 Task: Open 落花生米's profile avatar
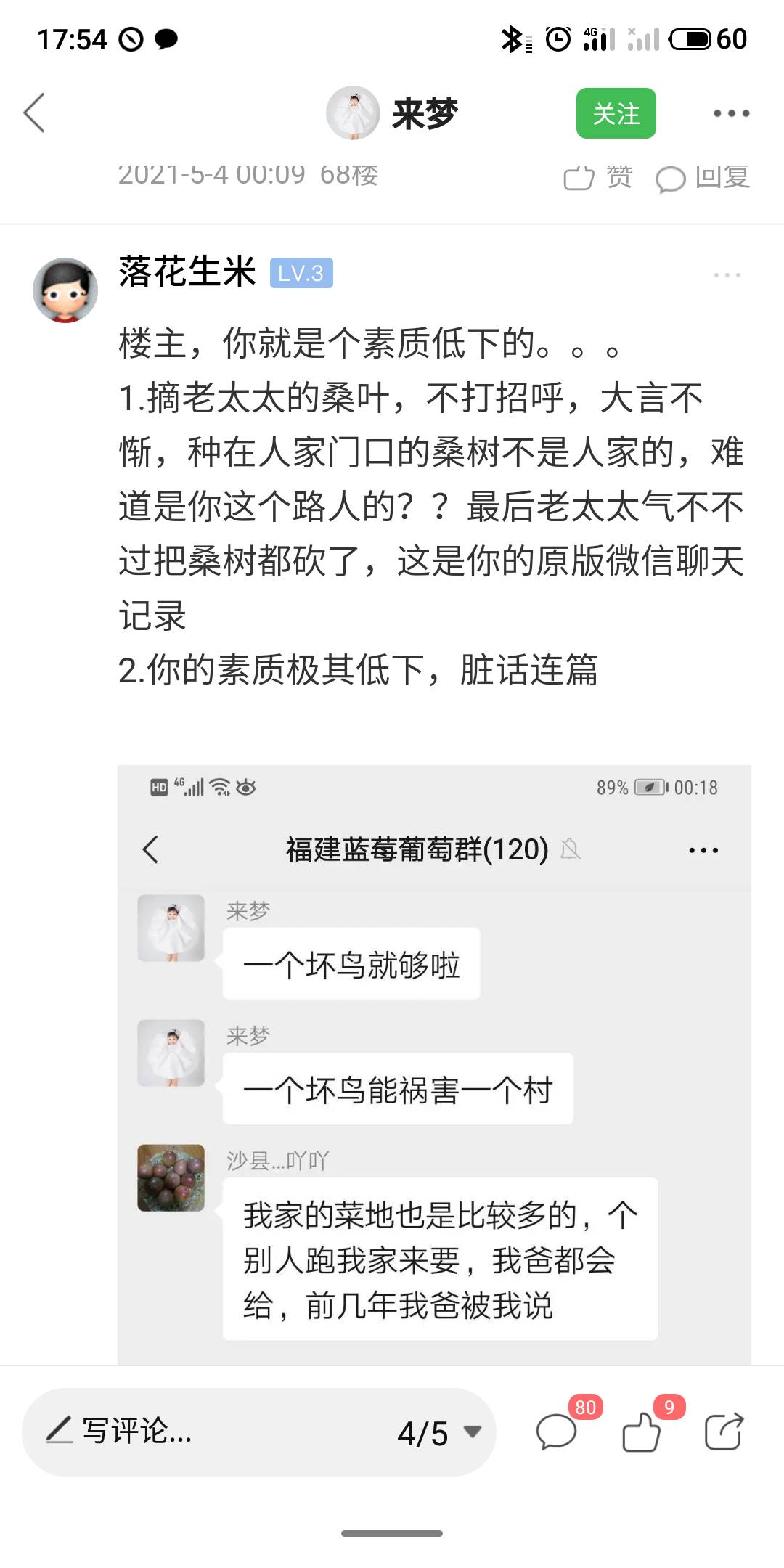[x=65, y=290]
